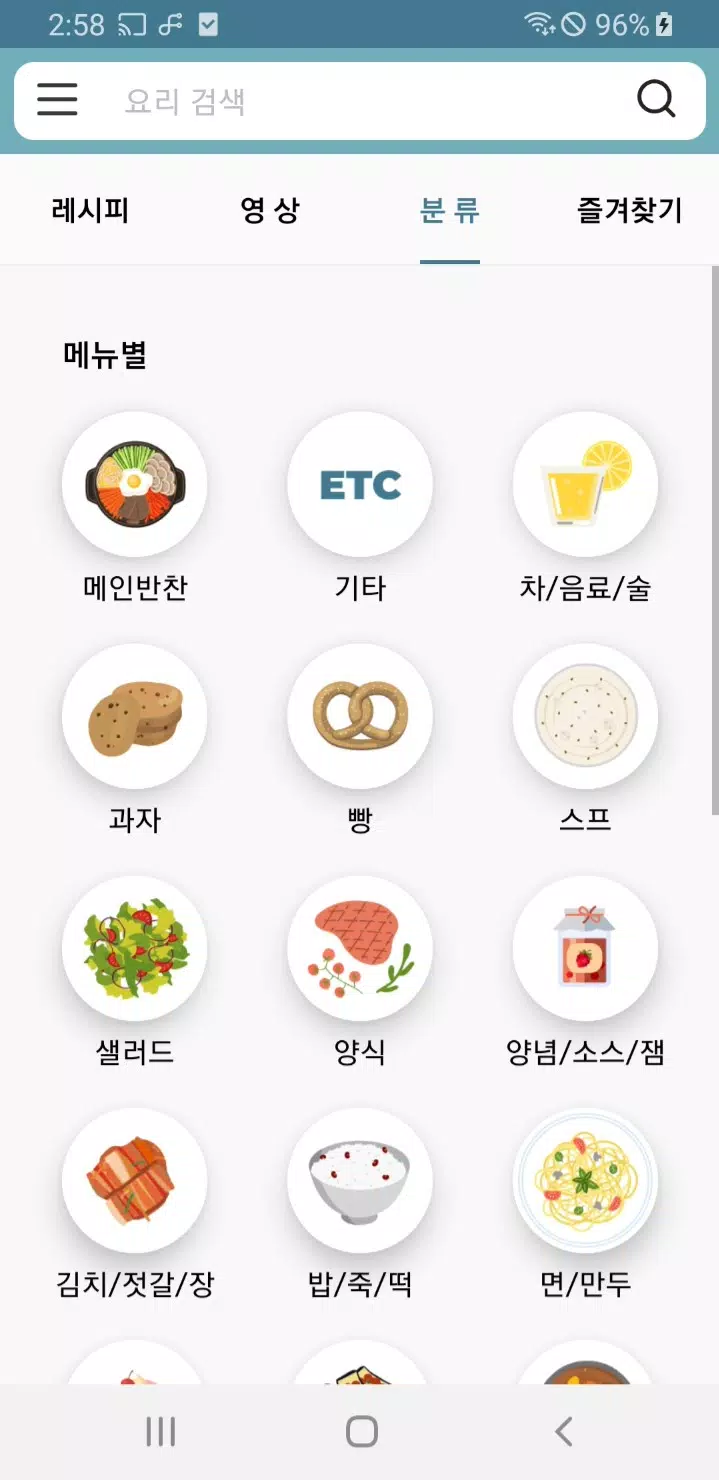The image size is (719, 1480).
Task: Switch to the 레시피 tab
Action: click(90, 211)
